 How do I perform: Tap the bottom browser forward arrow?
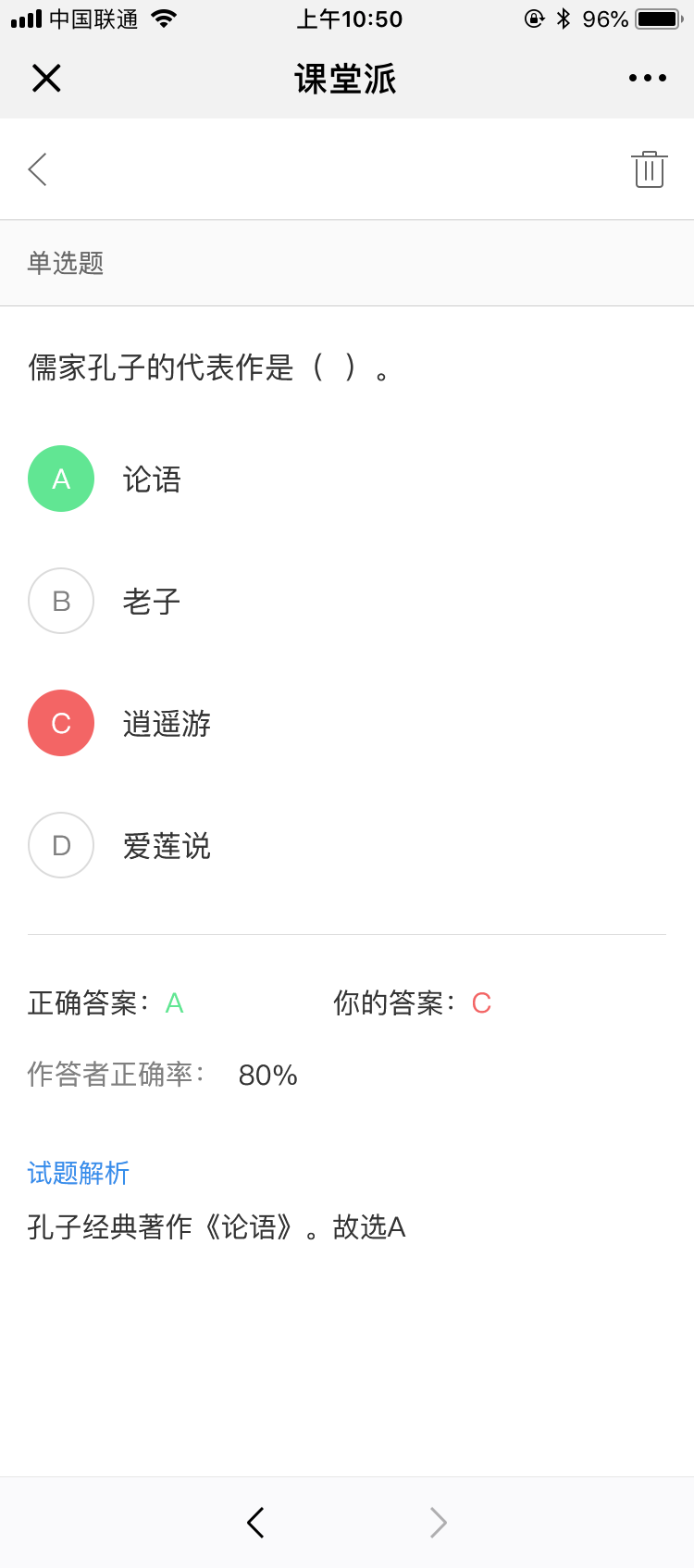coord(439,1523)
